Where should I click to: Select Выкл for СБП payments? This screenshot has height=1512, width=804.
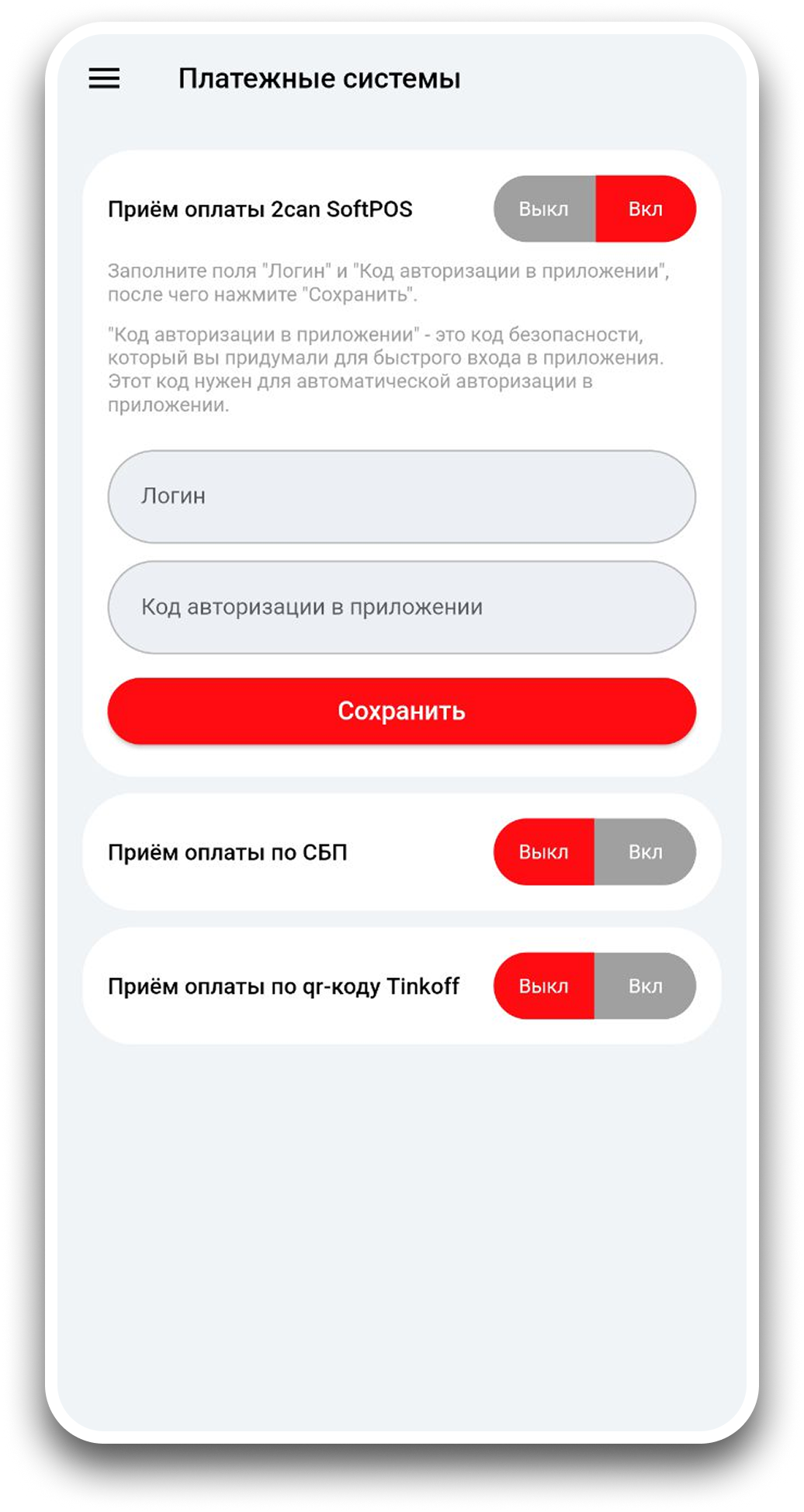coord(544,852)
